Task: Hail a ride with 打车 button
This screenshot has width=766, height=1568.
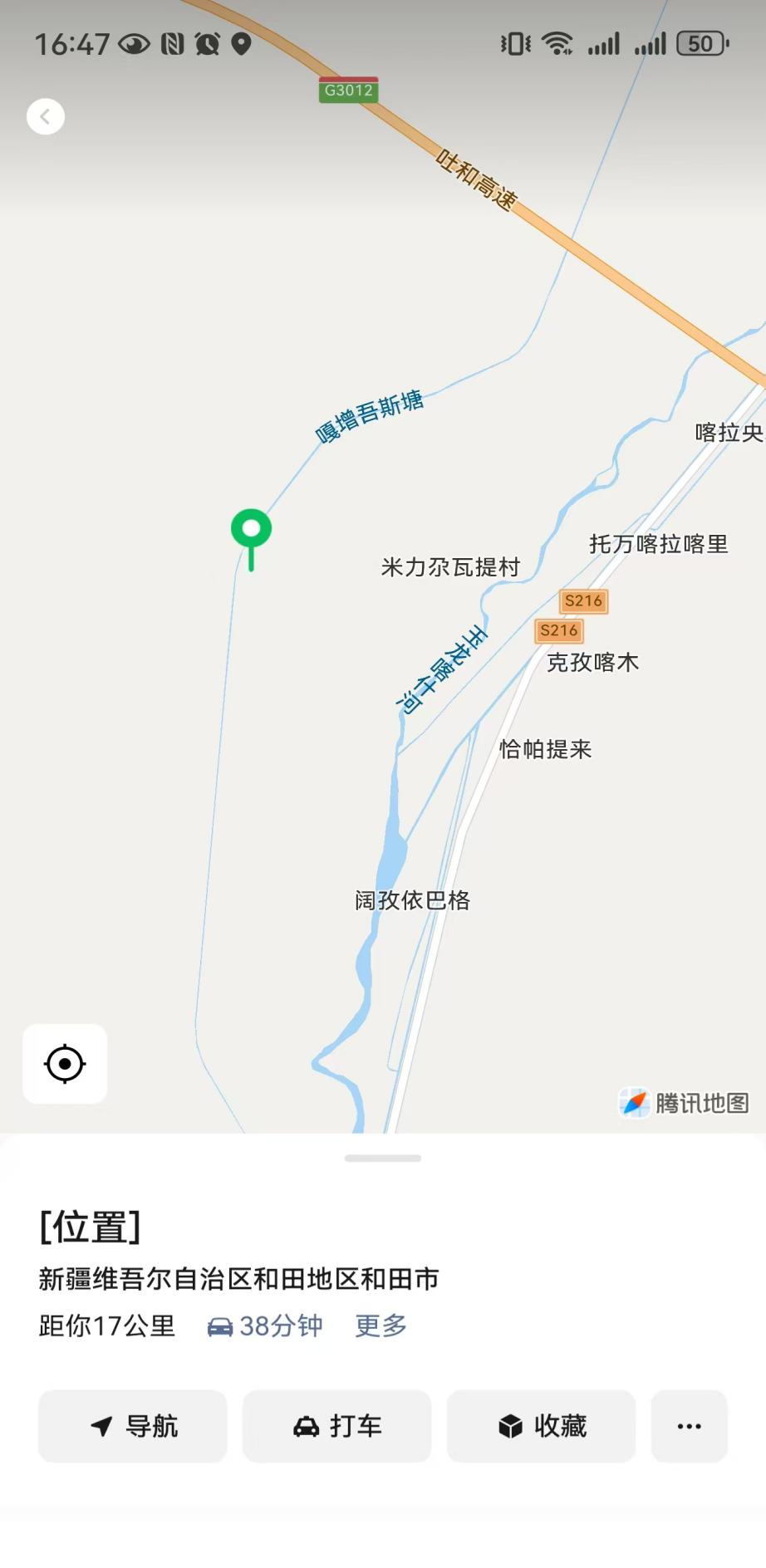Action: point(336,1426)
